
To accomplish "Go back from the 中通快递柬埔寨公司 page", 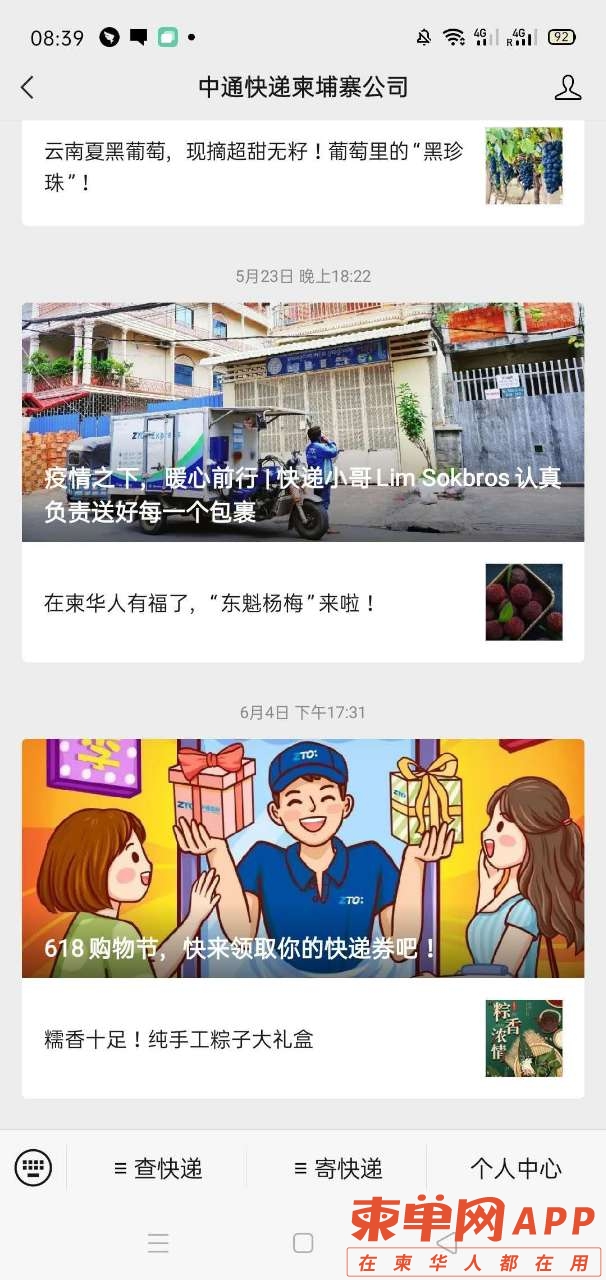I will (28, 88).
